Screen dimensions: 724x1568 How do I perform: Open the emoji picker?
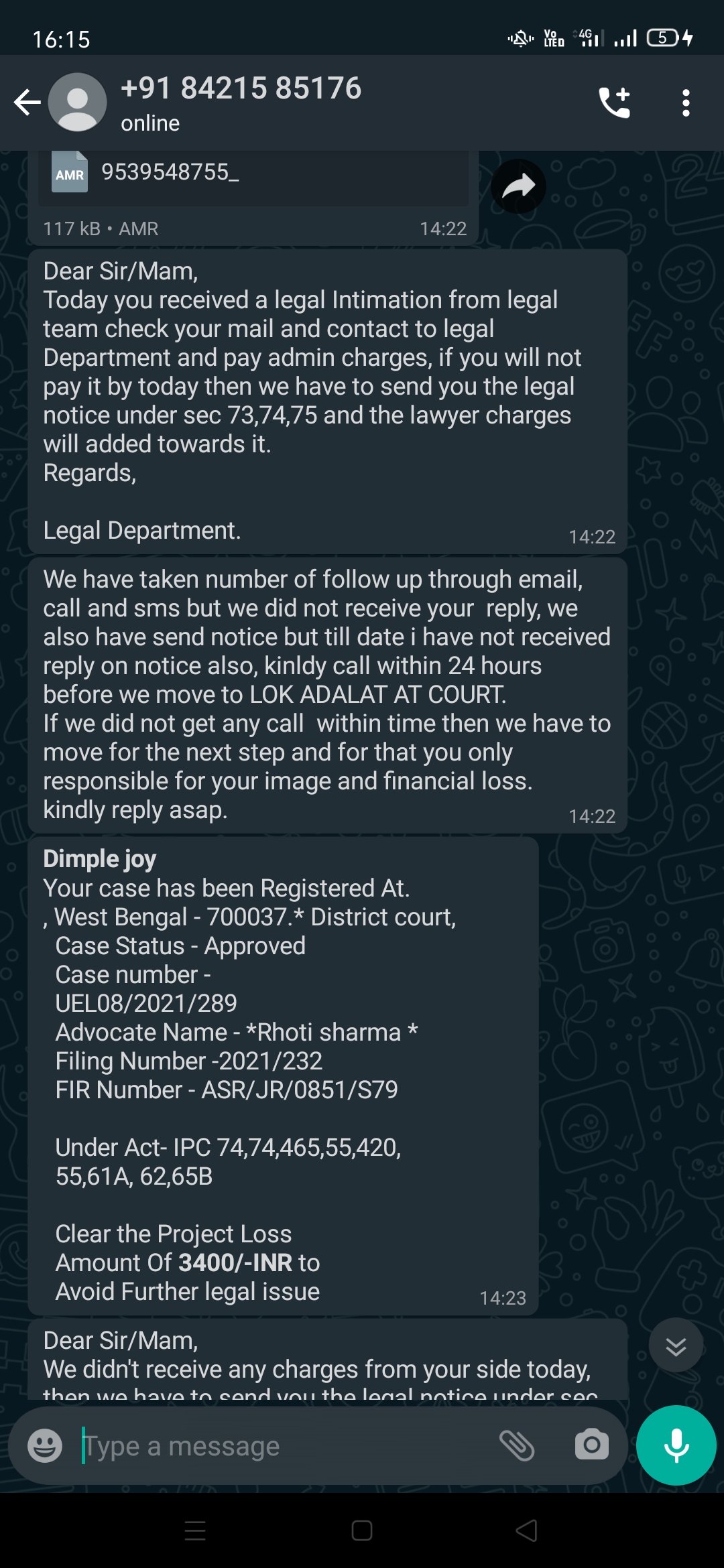pos(45,1445)
